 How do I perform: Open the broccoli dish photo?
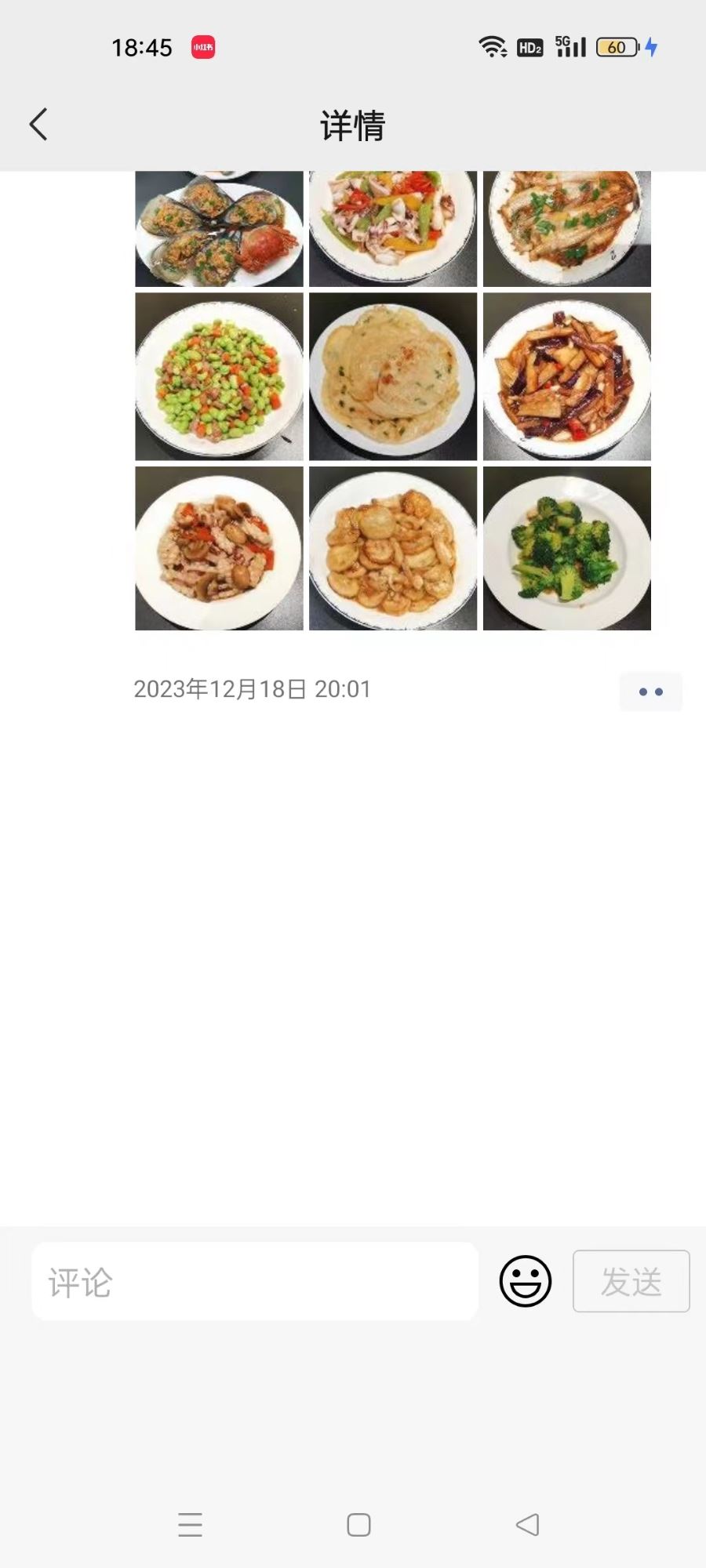567,548
